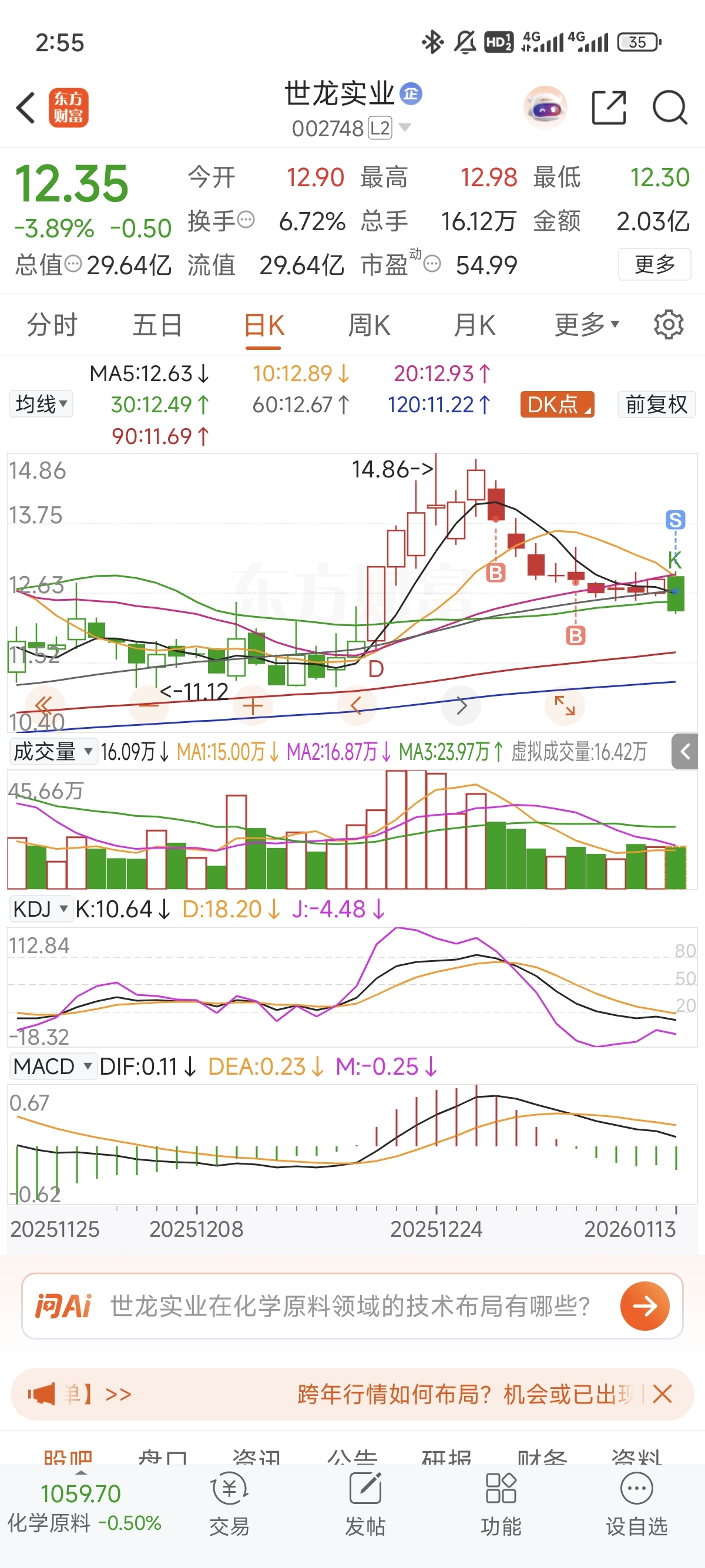Toggle the DK点 signal button
Image resolution: width=705 pixels, height=1568 pixels.
pos(557,404)
